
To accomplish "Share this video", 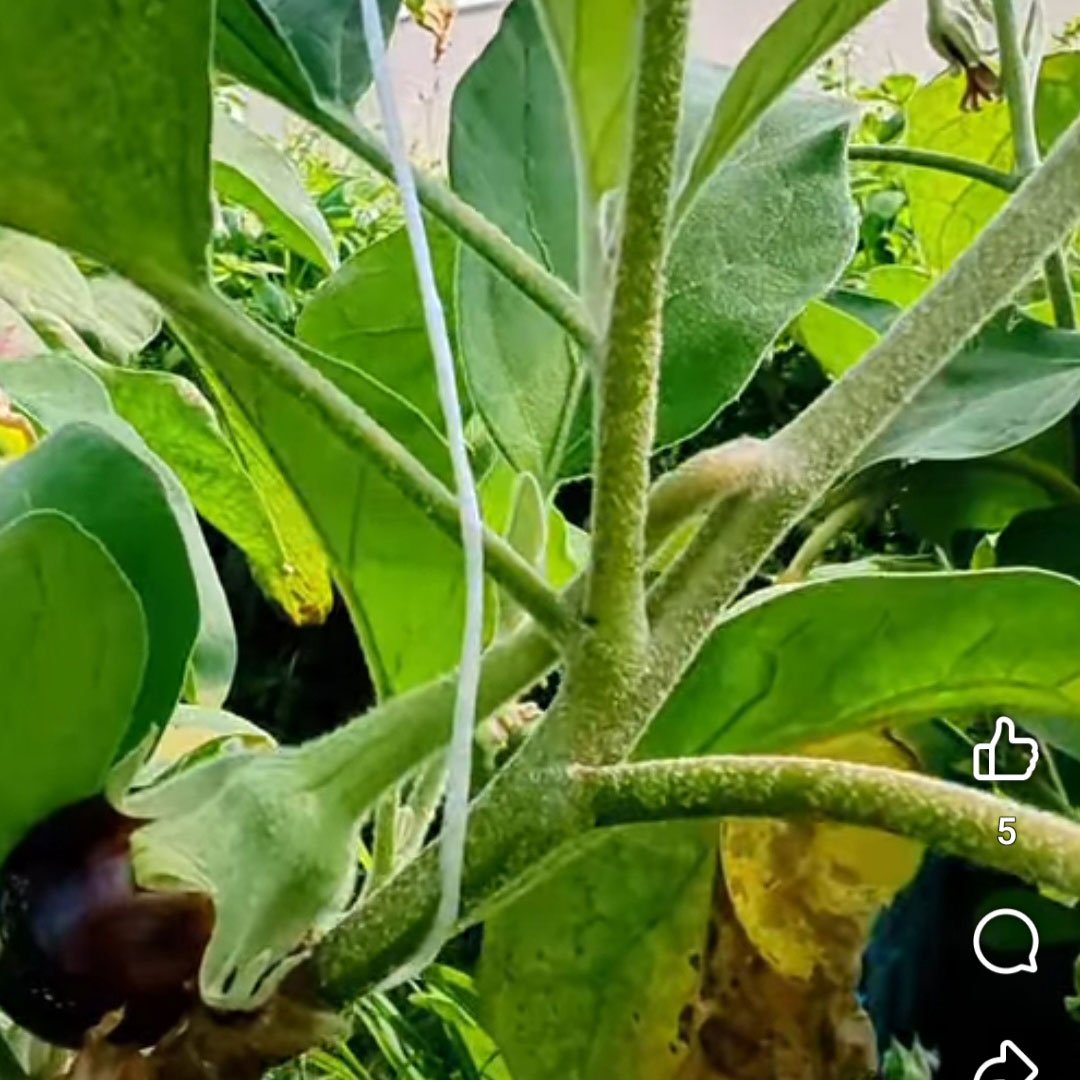I will tap(1005, 1062).
